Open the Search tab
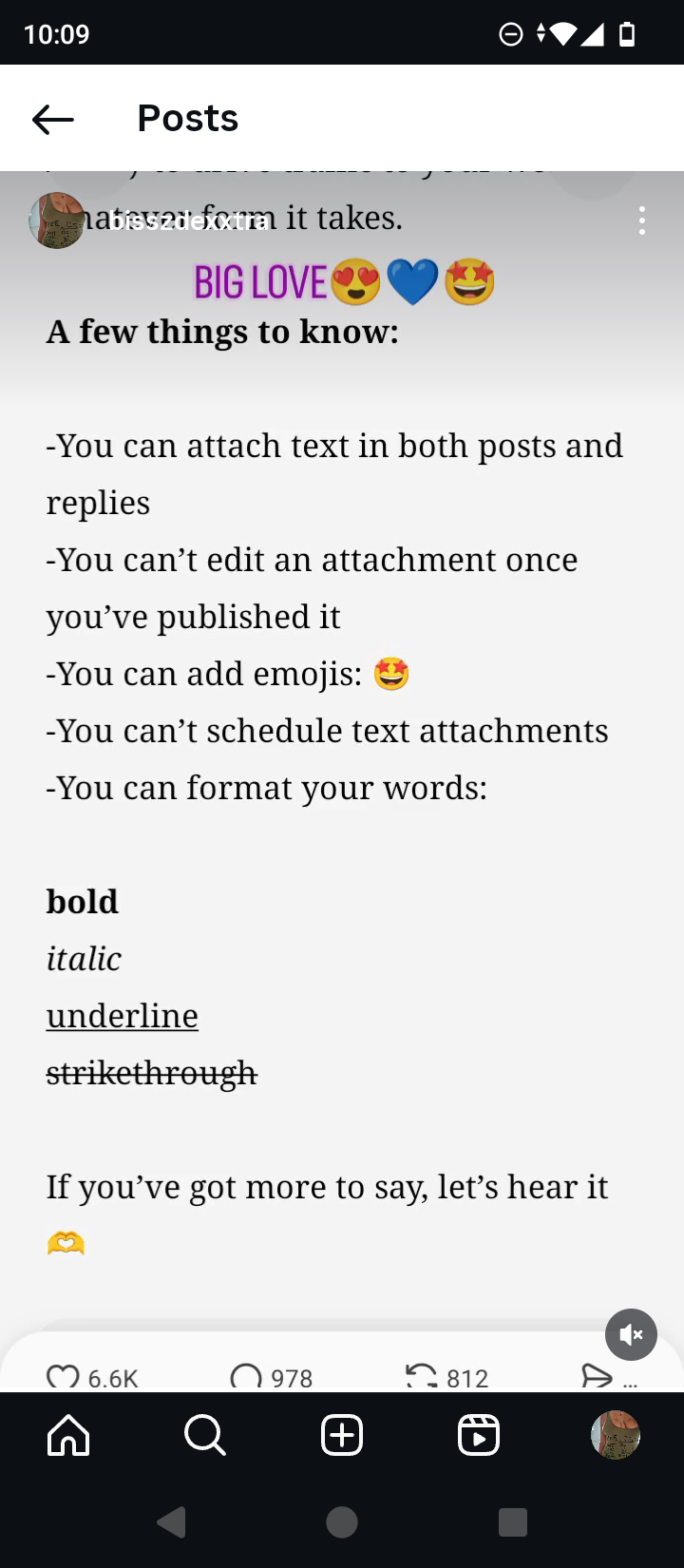This screenshot has height=1568, width=684. point(205,1435)
